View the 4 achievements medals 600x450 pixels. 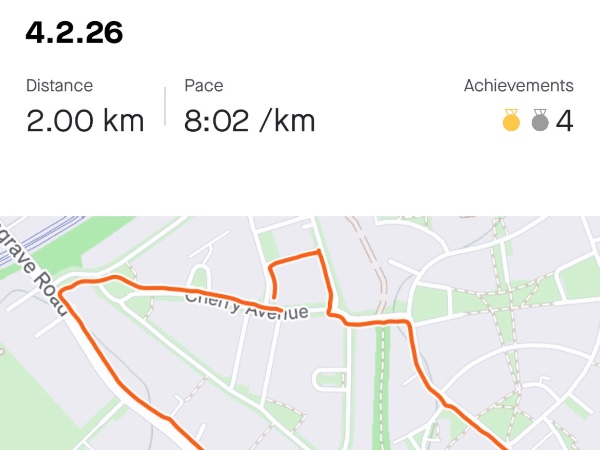tap(537, 122)
